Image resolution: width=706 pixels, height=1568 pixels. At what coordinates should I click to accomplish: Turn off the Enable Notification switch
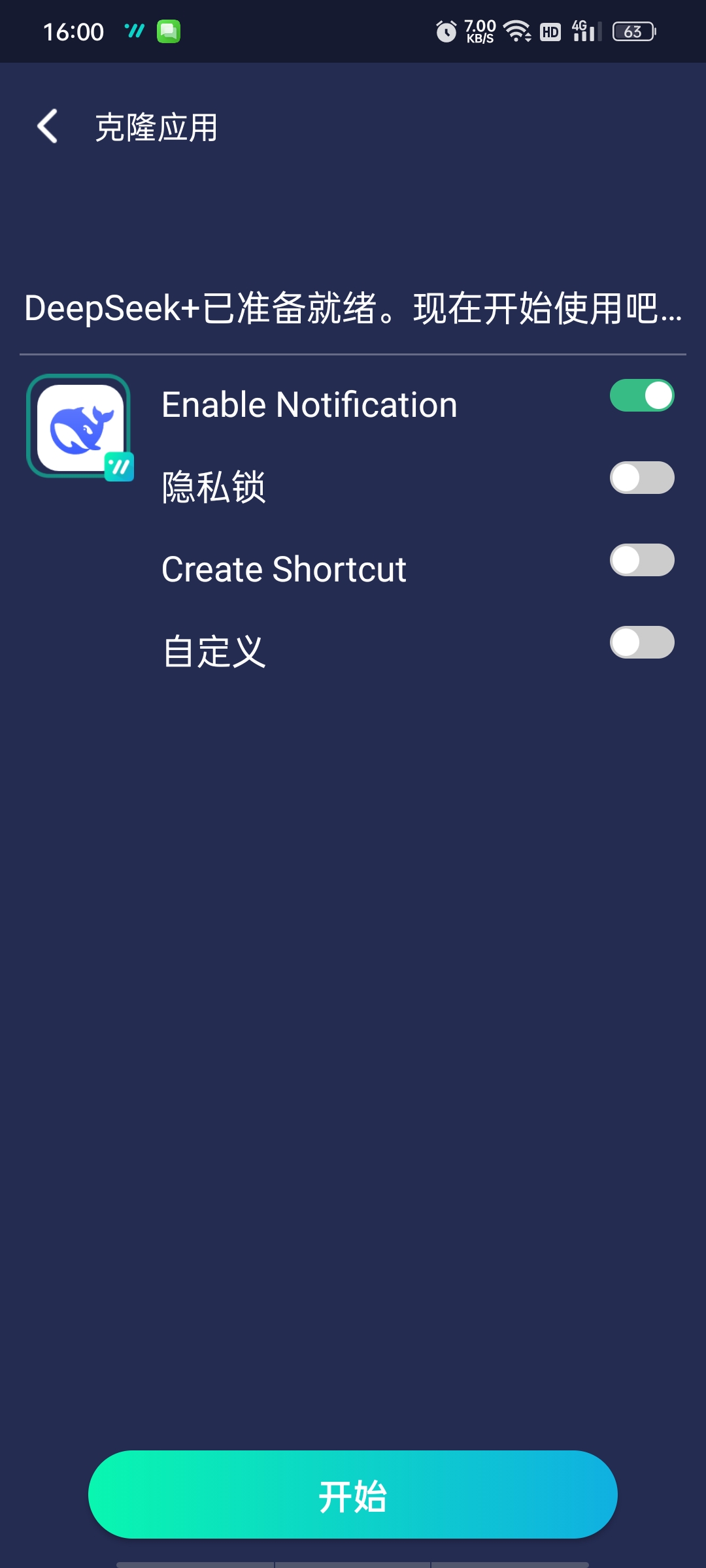point(642,395)
